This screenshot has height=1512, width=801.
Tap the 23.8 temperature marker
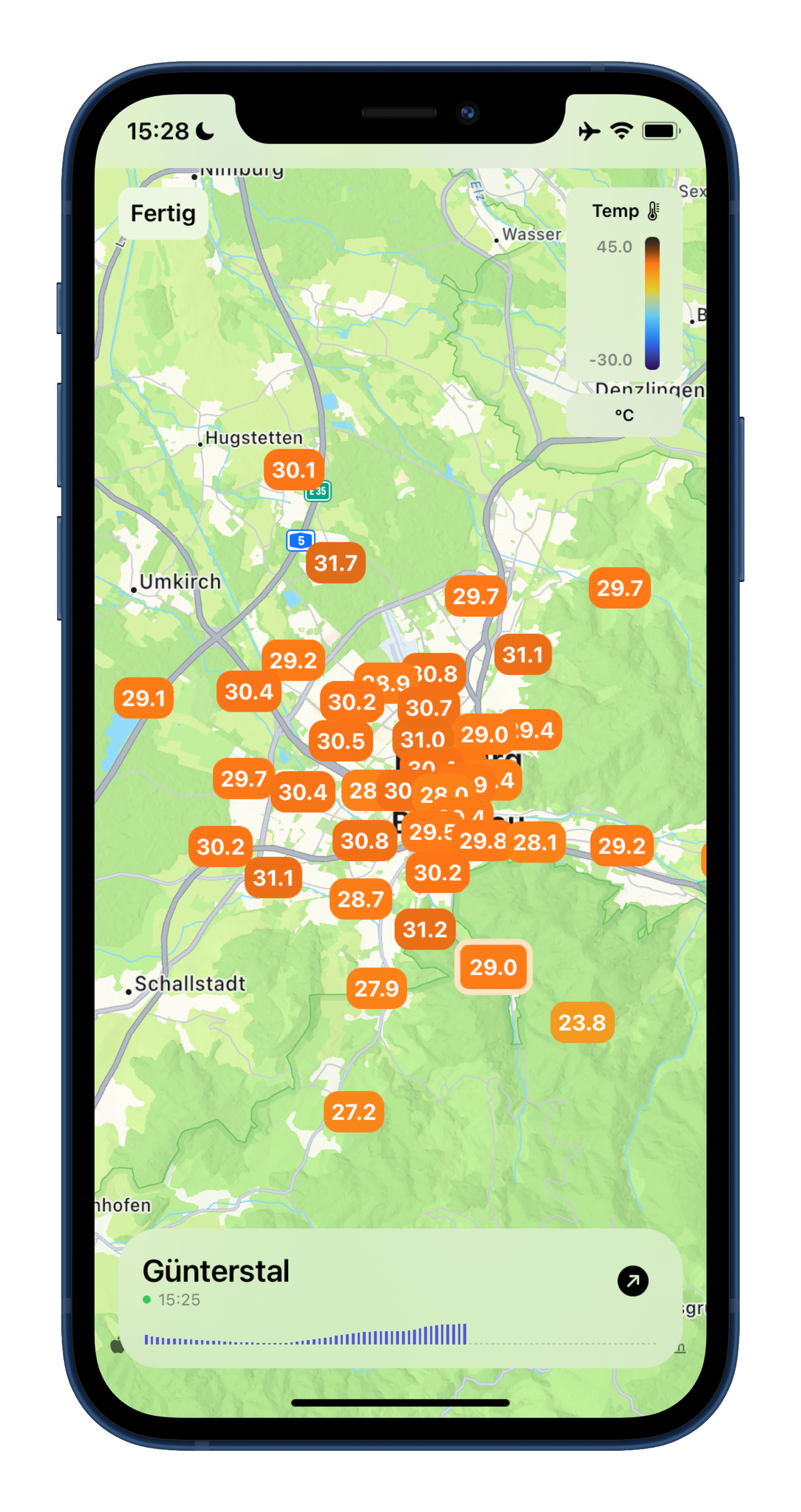582,1022
